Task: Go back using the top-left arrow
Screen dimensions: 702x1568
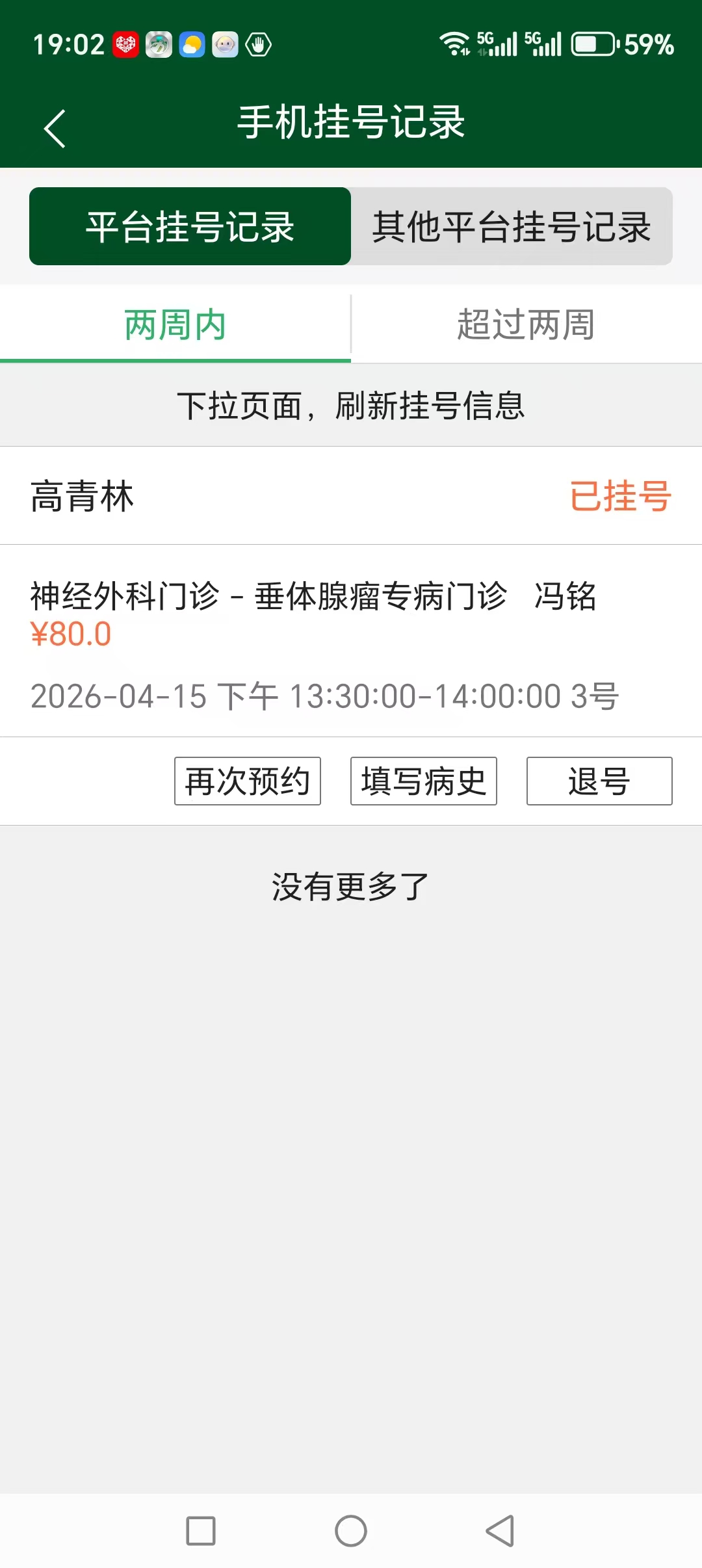Action: tap(55, 128)
